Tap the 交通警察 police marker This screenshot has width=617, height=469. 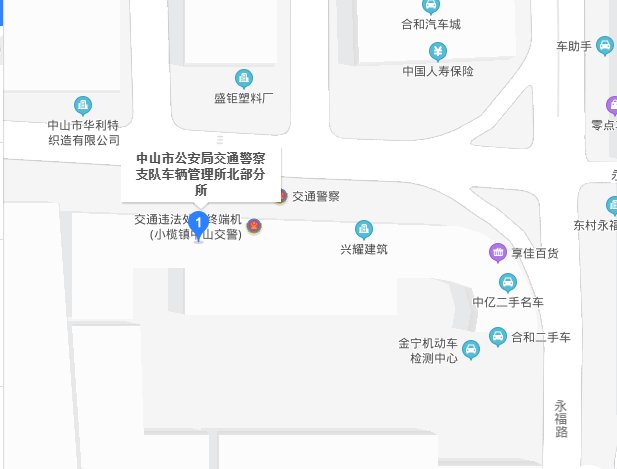point(283,196)
